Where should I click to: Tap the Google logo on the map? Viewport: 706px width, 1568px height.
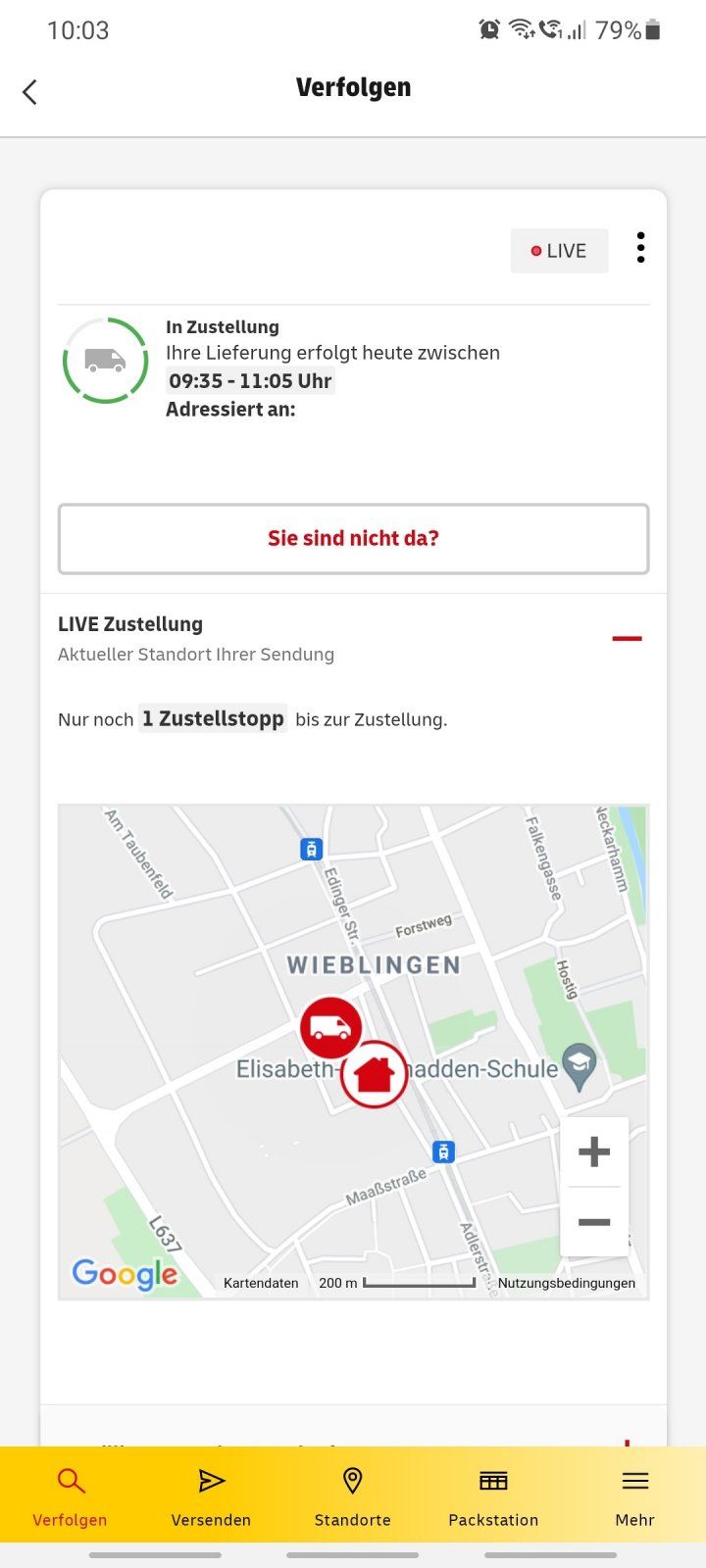(125, 1273)
